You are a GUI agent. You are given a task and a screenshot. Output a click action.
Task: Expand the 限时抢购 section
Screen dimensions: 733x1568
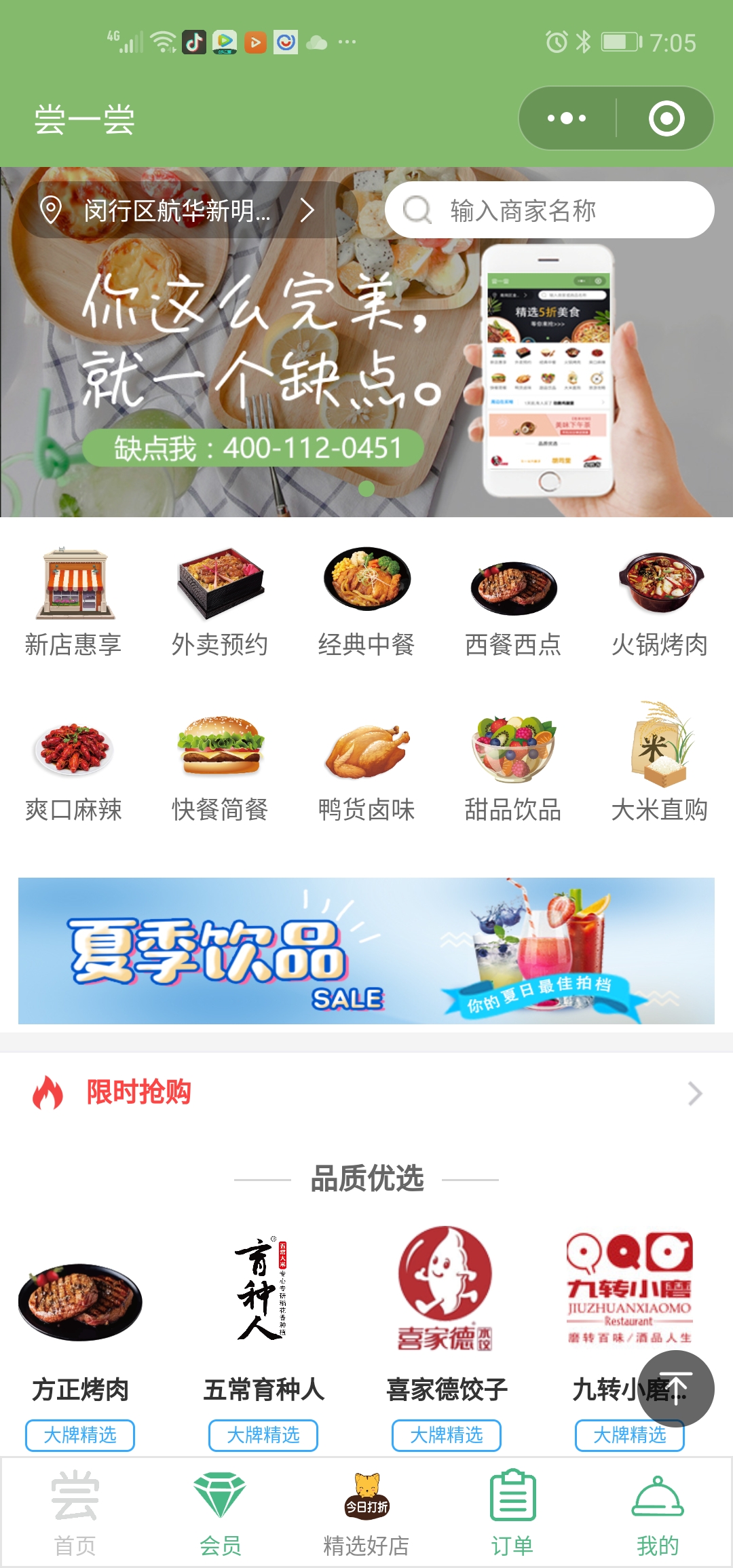(694, 1093)
